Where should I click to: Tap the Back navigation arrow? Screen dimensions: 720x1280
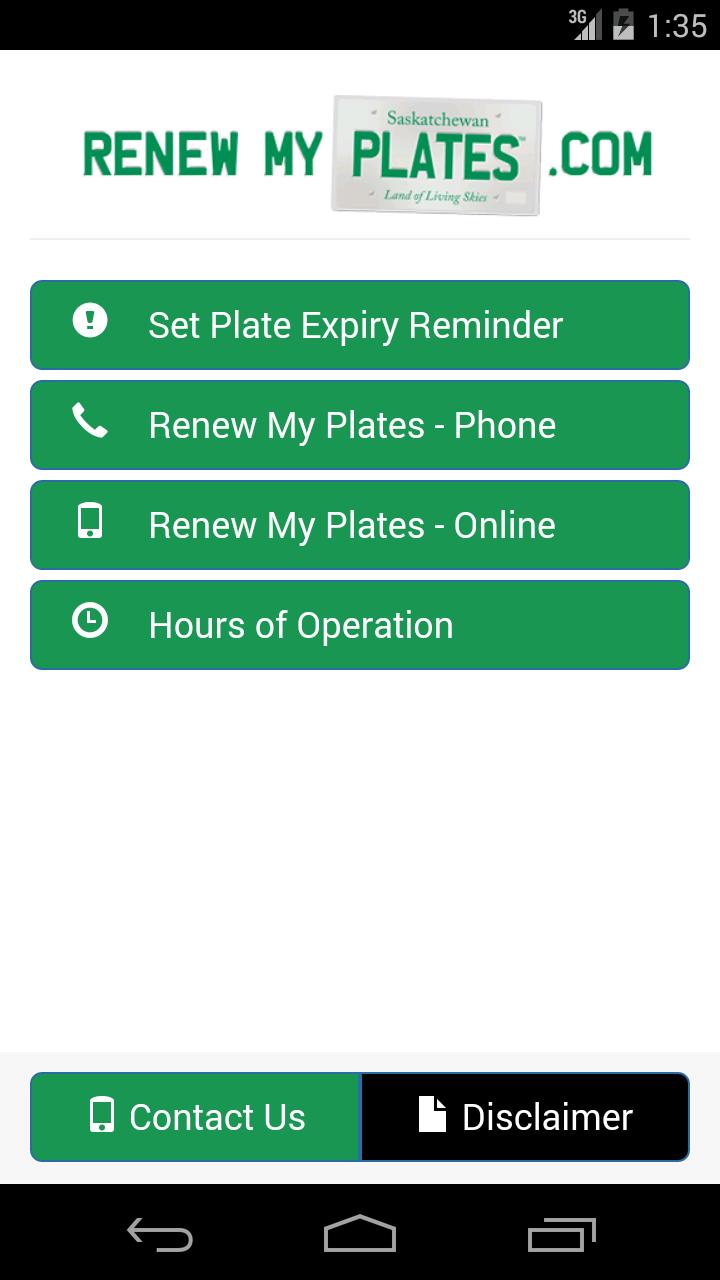tap(160, 1236)
